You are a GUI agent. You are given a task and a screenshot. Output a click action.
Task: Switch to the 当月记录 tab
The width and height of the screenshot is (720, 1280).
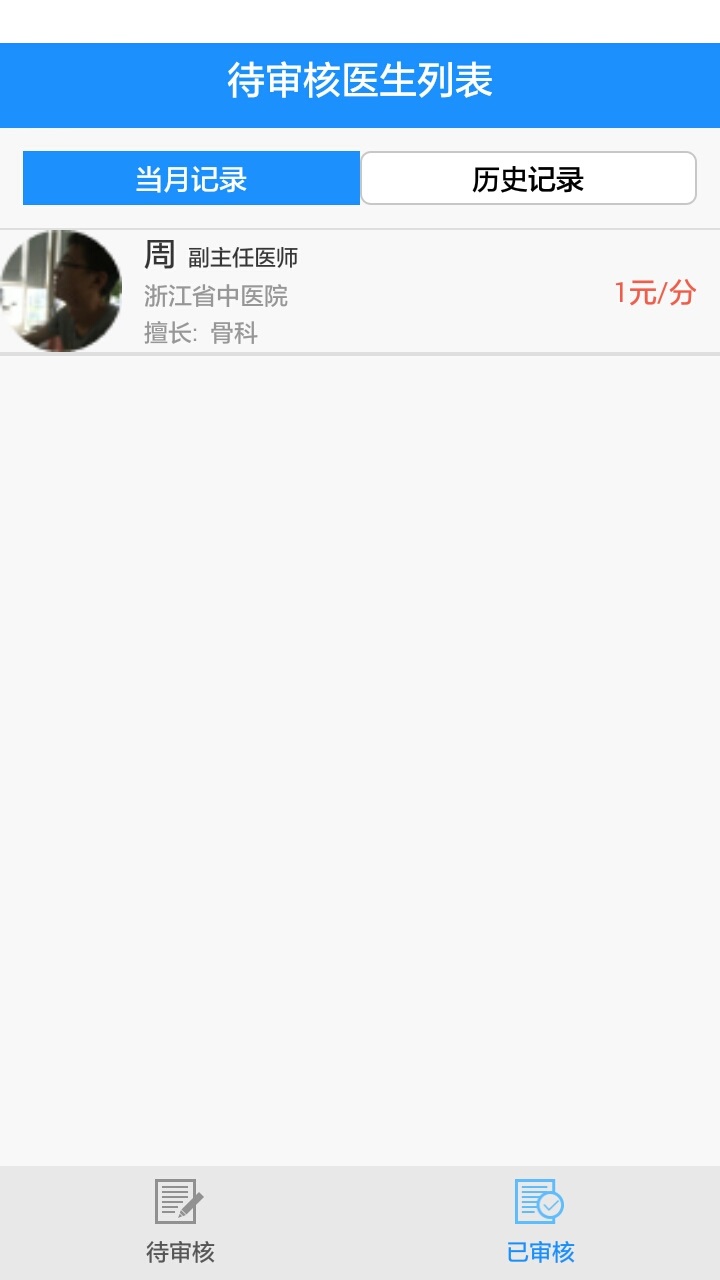pos(191,179)
